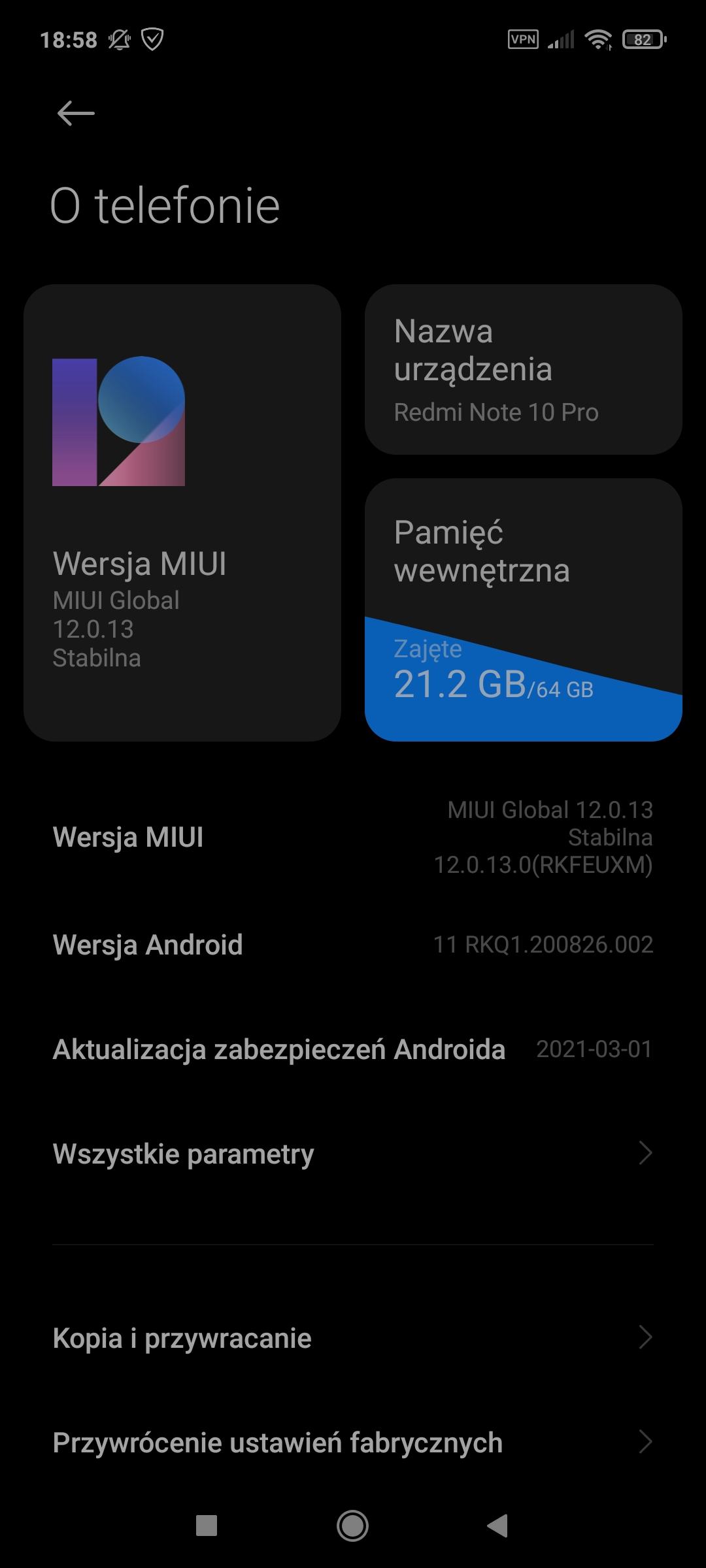Open Przywrócenie ustawień fabrycznych

click(x=353, y=1443)
